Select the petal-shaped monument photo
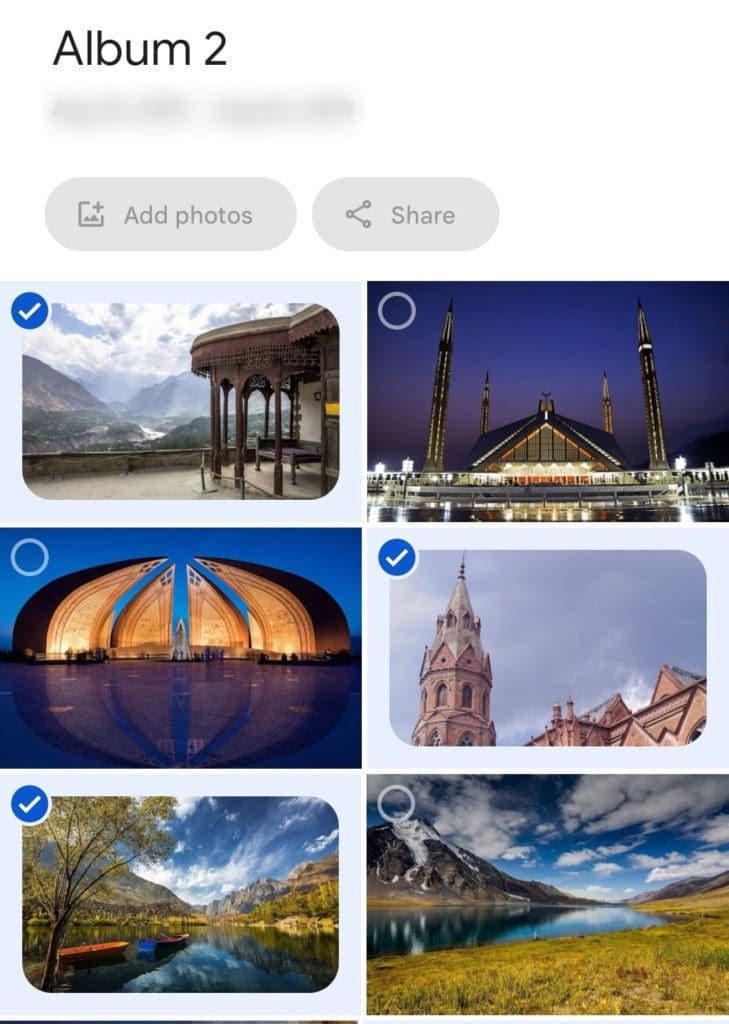Image resolution: width=729 pixels, height=1024 pixels. [29, 558]
